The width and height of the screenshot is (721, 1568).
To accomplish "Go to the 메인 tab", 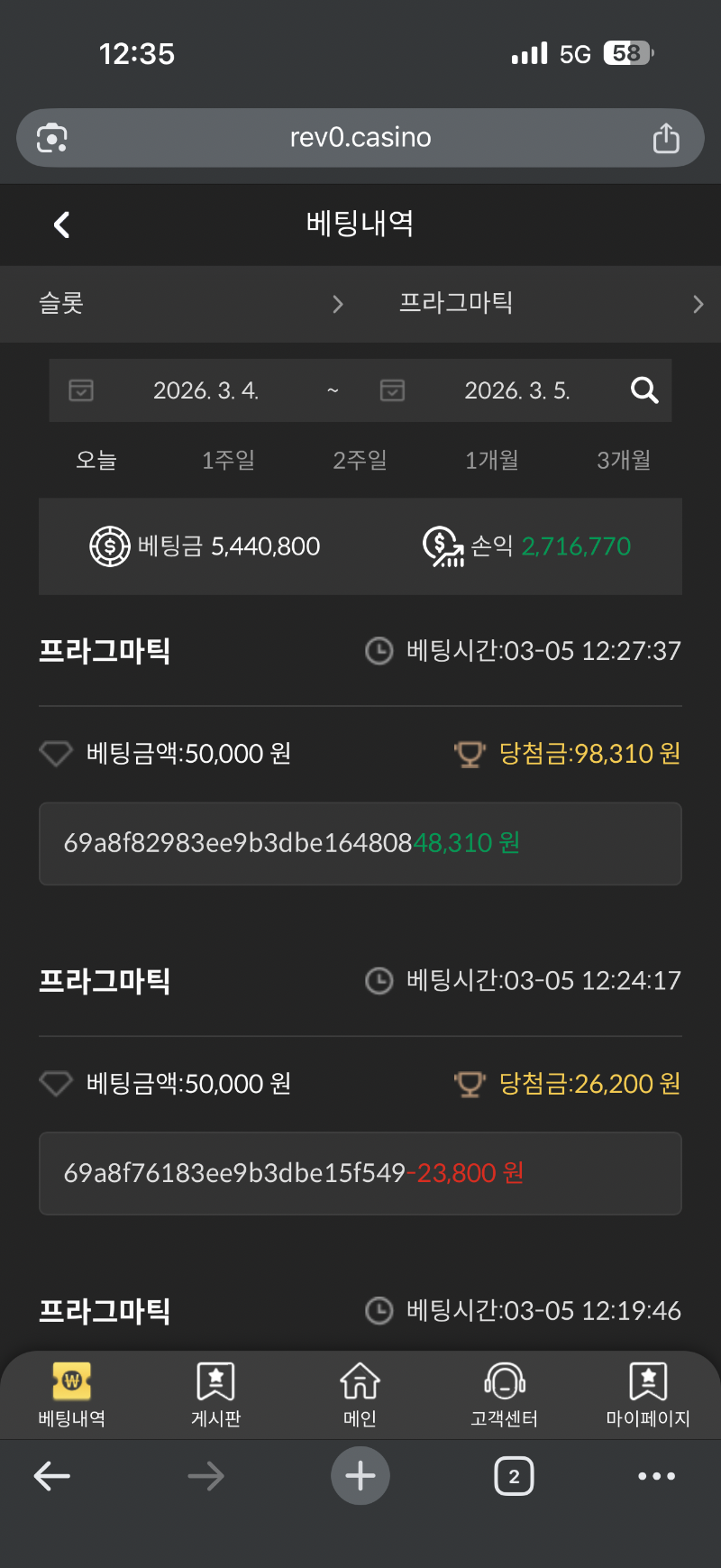I will coord(360,1394).
